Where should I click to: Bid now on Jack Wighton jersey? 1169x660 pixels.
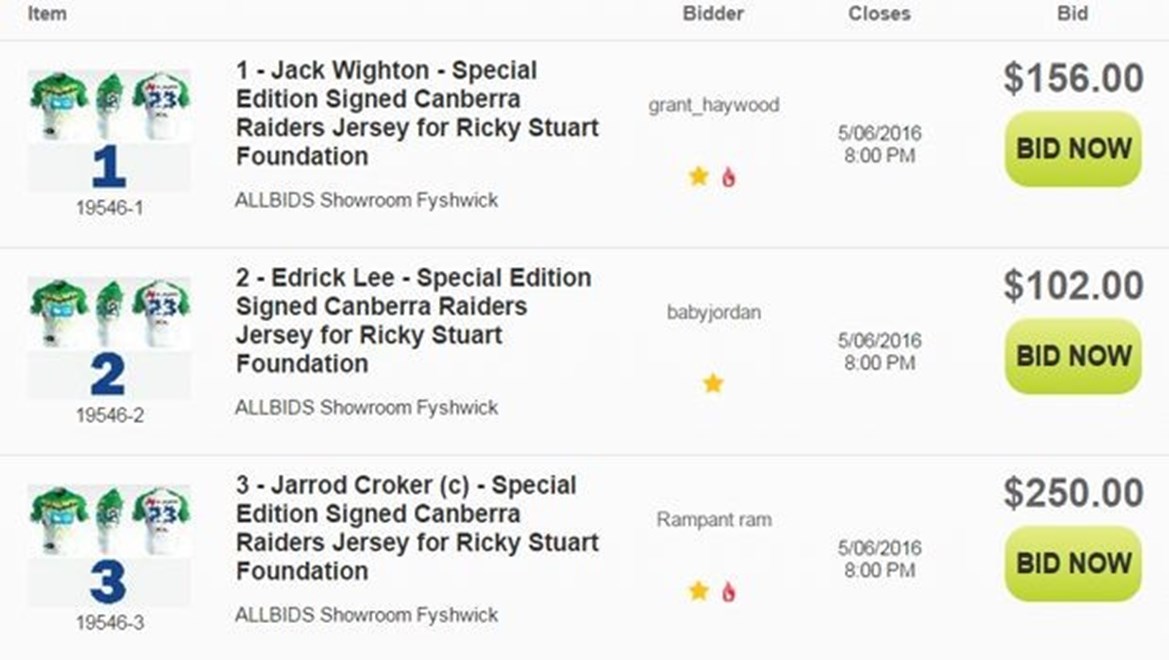coord(1073,149)
